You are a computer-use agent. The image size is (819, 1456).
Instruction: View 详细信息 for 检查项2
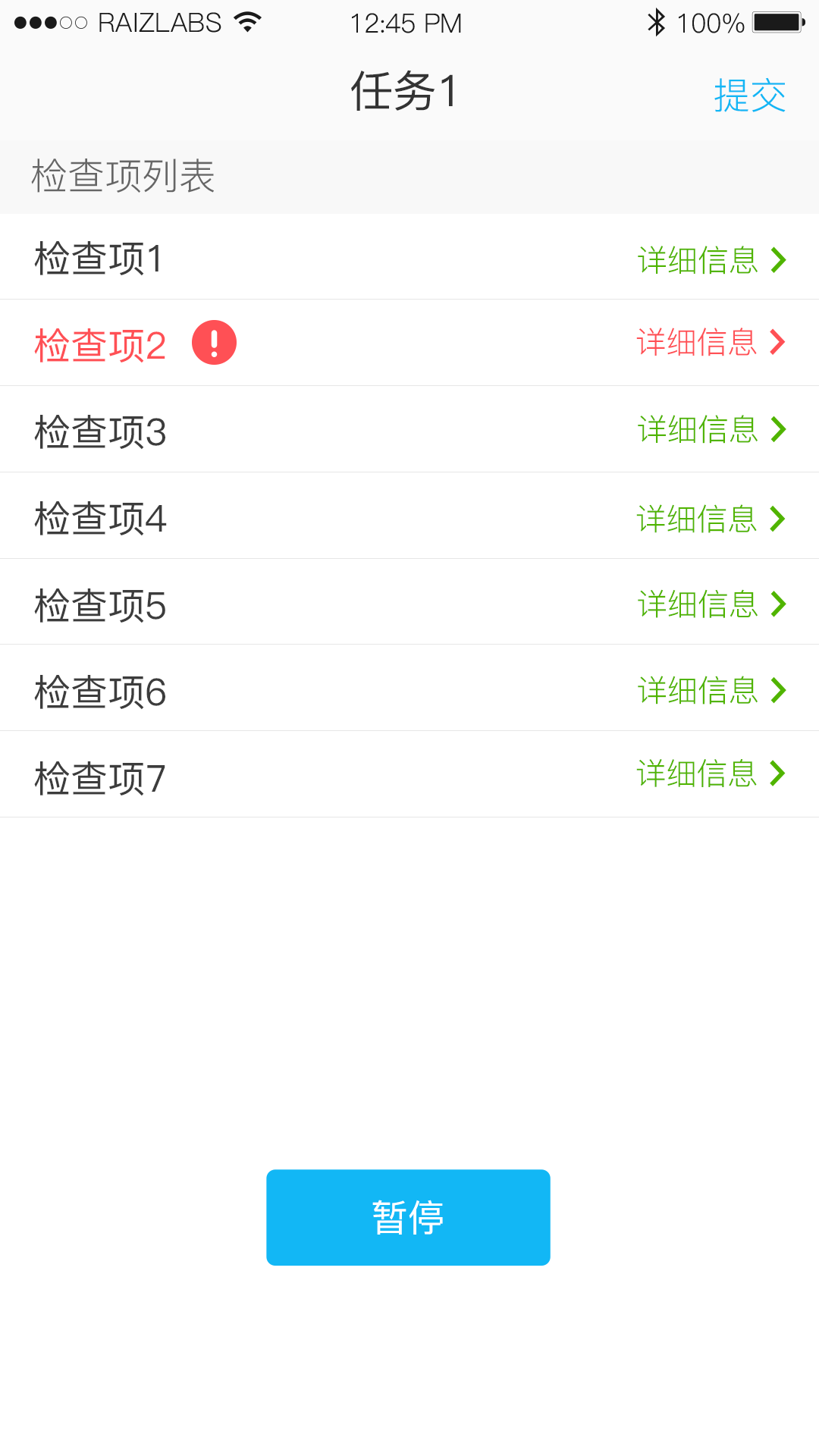pyautogui.click(x=711, y=343)
